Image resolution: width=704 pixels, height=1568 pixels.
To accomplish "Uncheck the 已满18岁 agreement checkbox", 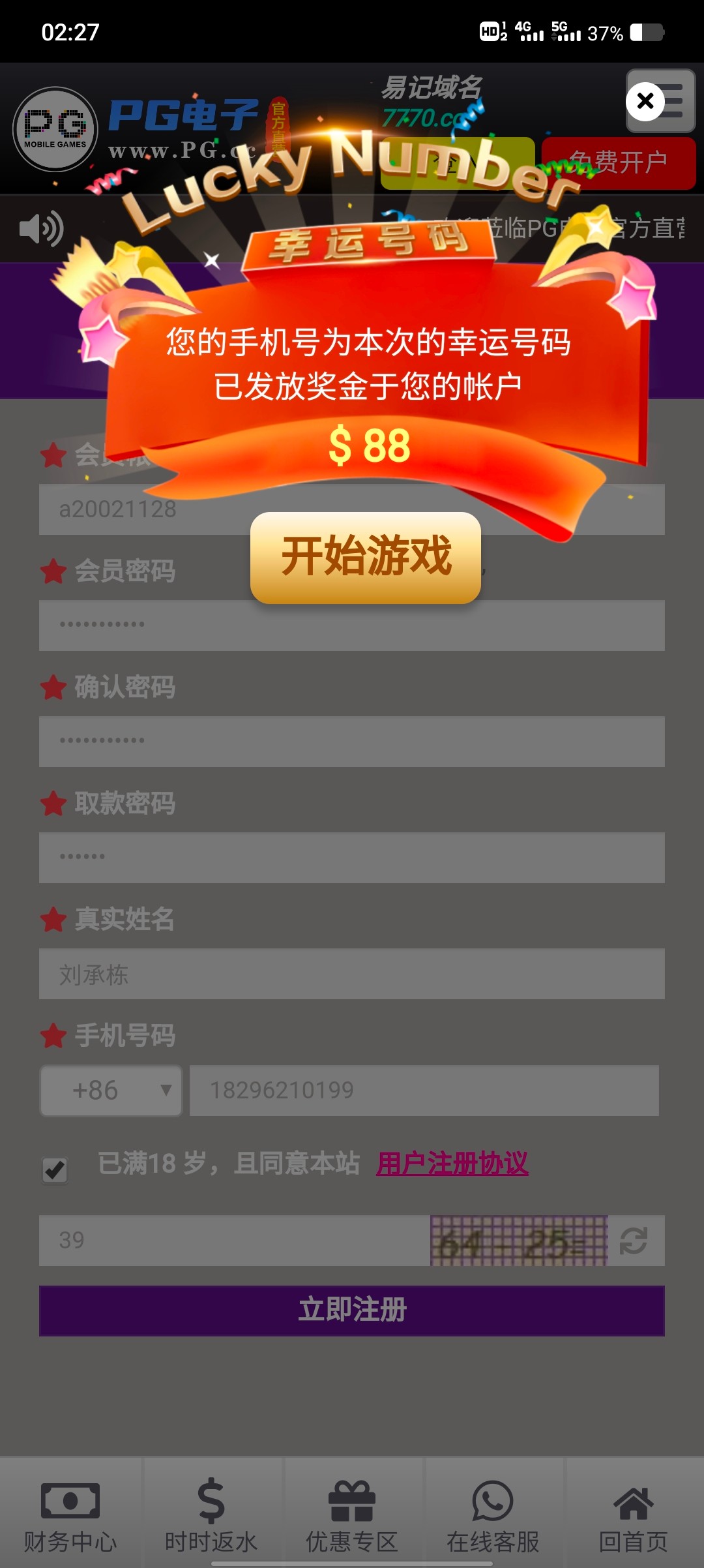I will tap(55, 1169).
